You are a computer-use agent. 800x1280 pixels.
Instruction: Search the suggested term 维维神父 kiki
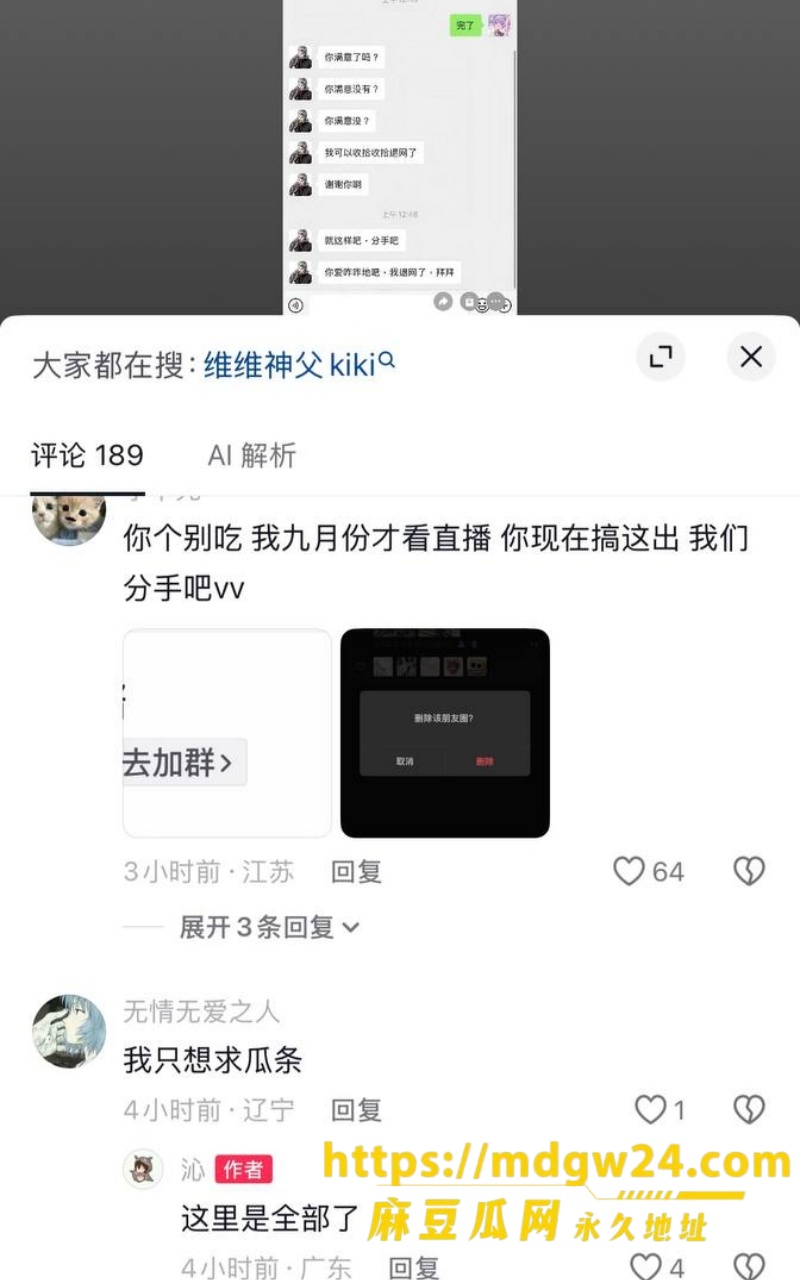tap(299, 364)
